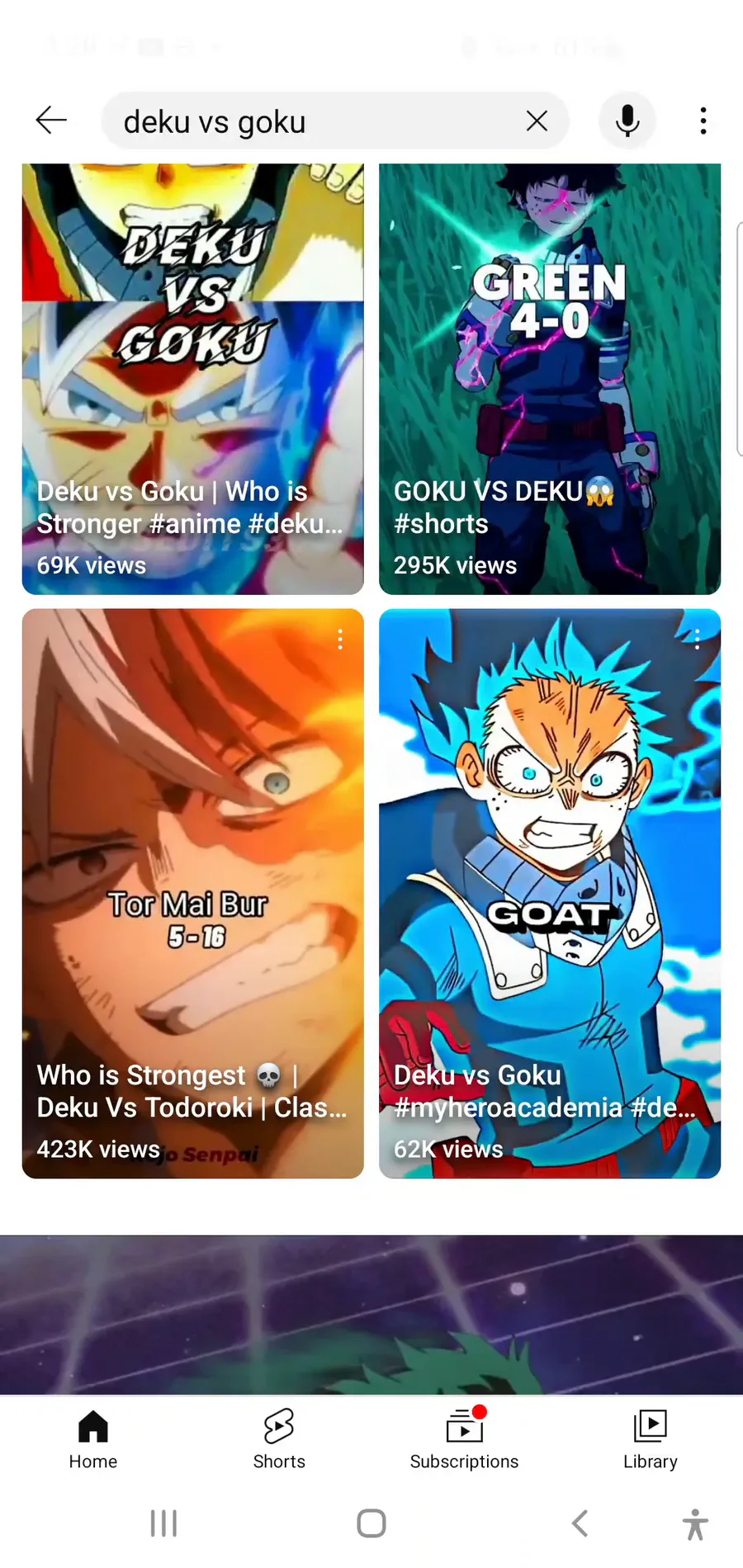Open the top-right overflow menu
Screen dimensions: 743x1568
coord(703,120)
